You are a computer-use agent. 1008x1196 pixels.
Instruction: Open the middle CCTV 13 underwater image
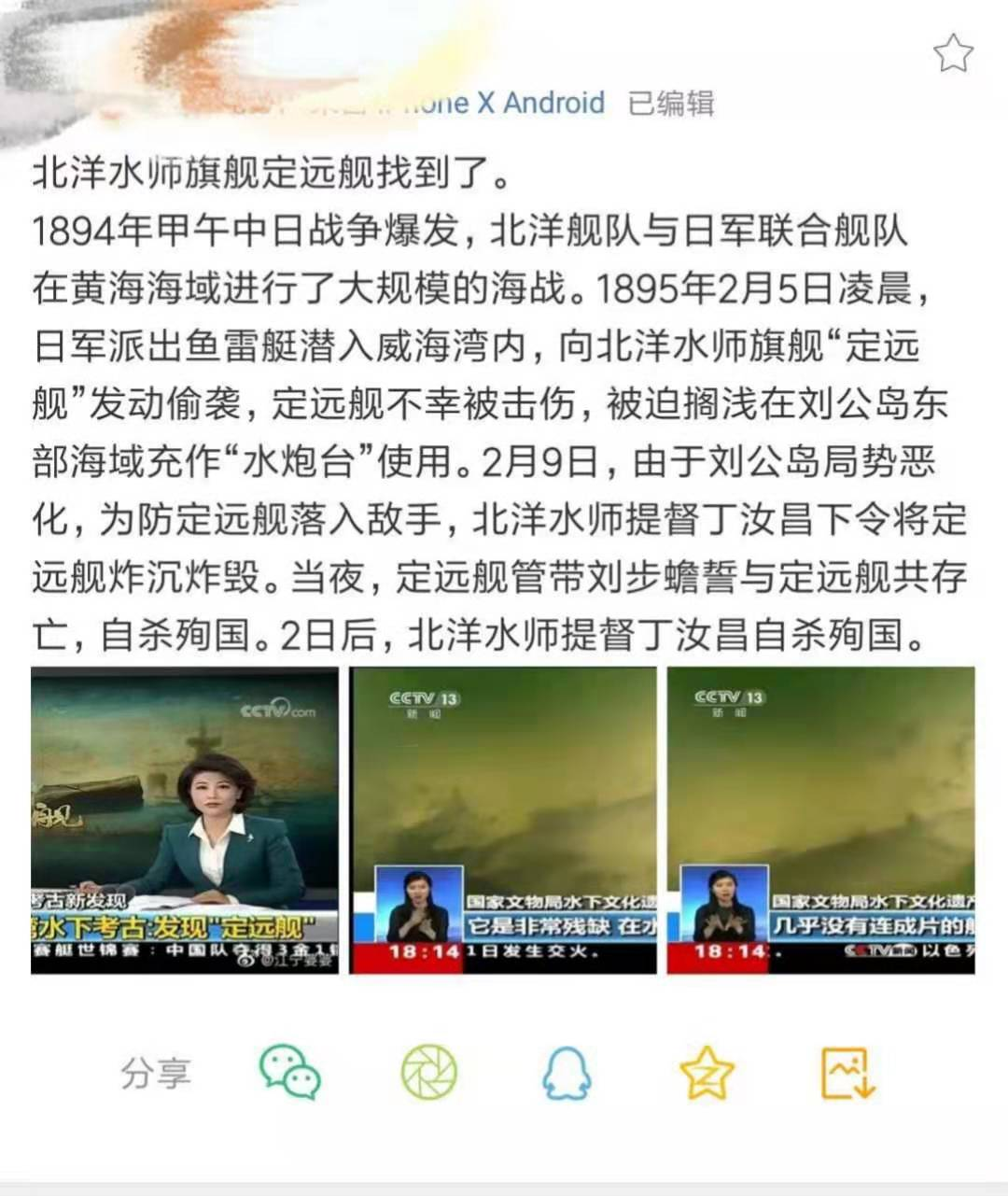[x=503, y=820]
